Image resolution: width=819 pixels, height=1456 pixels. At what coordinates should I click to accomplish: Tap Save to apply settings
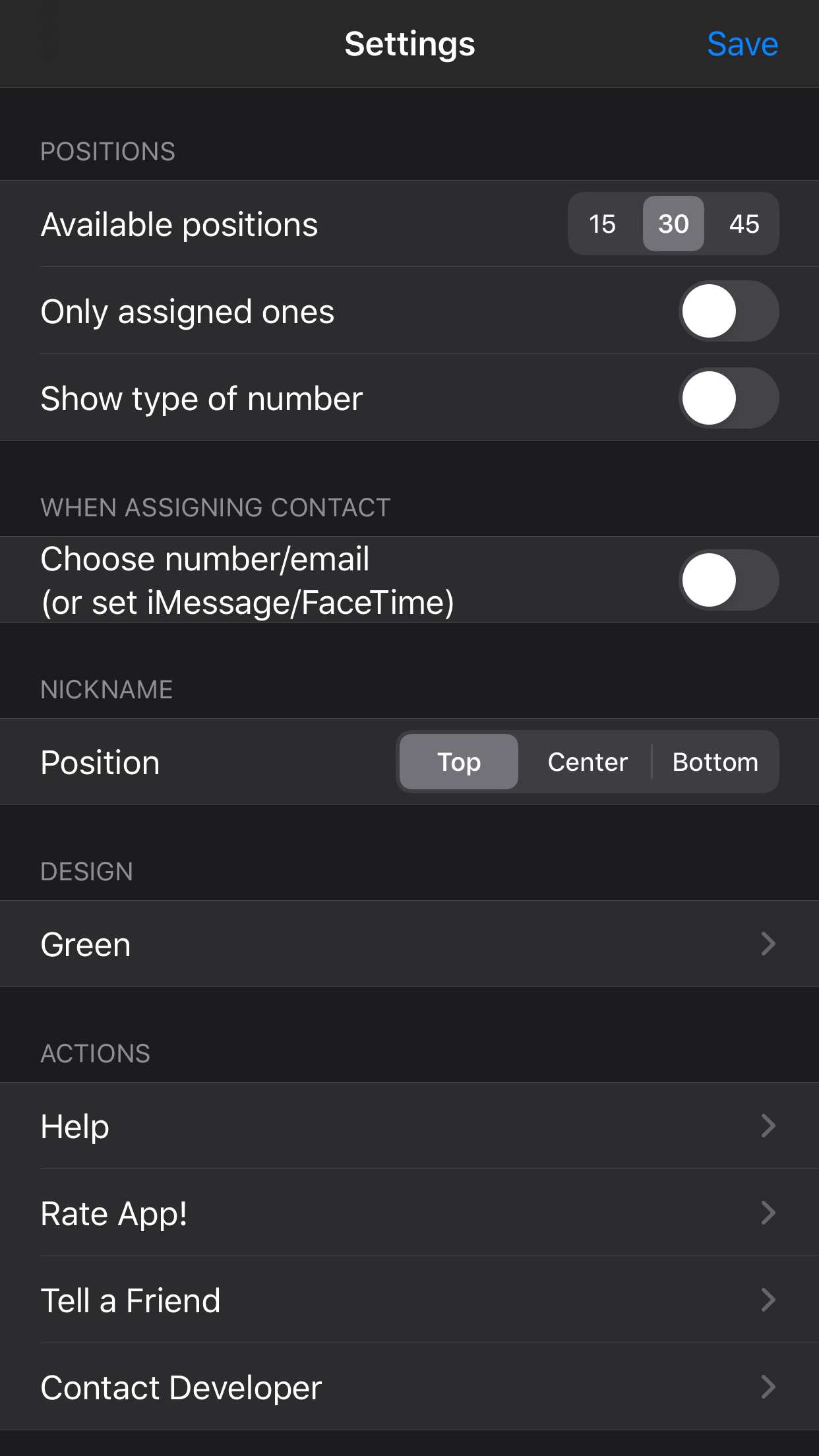point(743,44)
